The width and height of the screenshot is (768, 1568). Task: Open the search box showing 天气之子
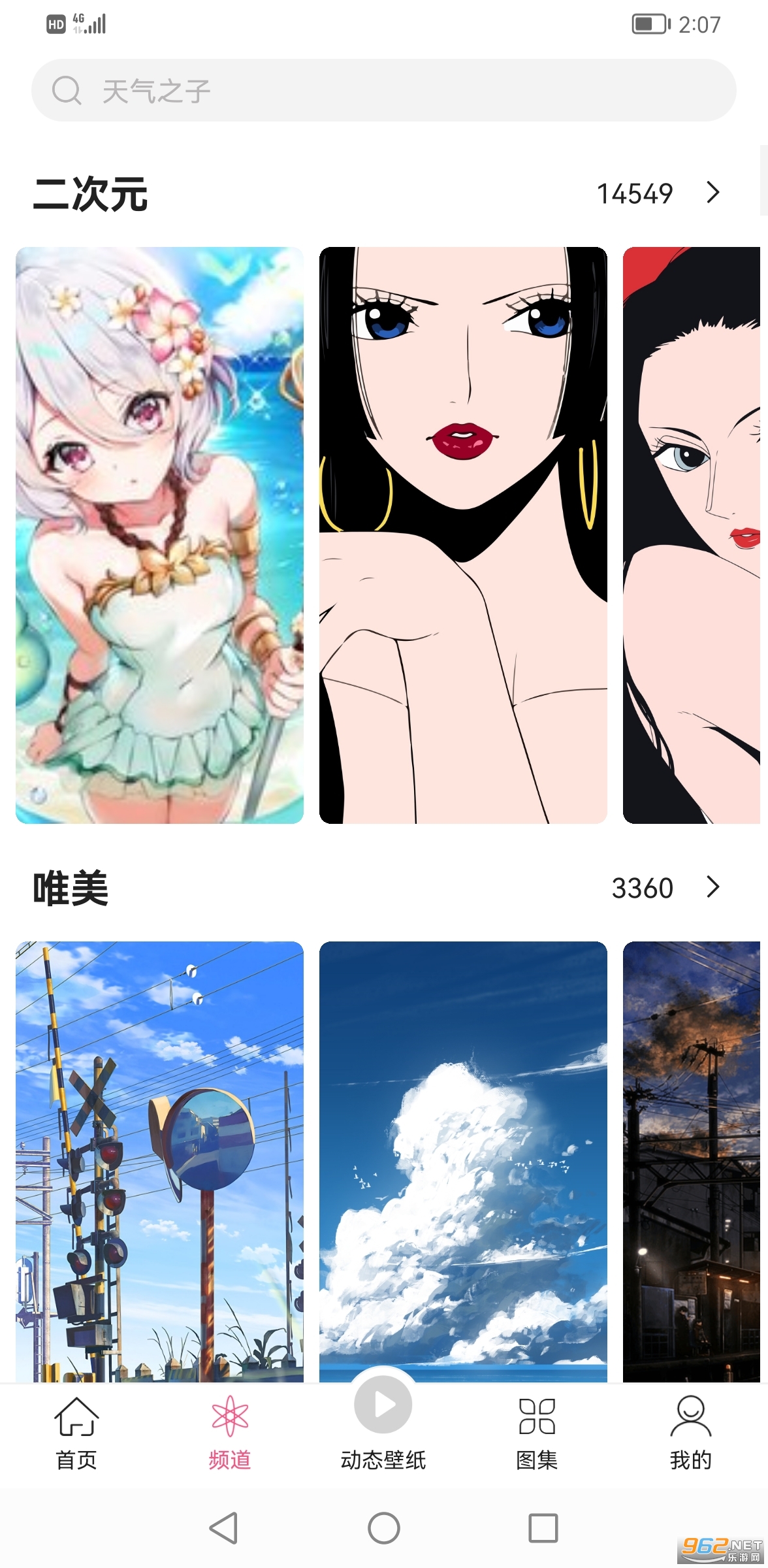(x=384, y=90)
